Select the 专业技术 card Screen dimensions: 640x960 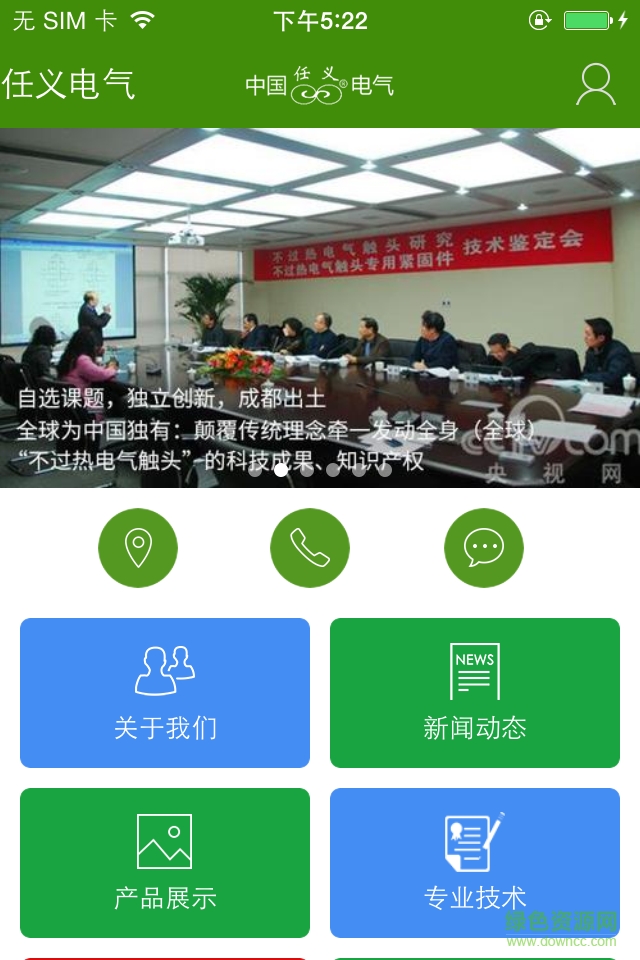click(x=475, y=862)
